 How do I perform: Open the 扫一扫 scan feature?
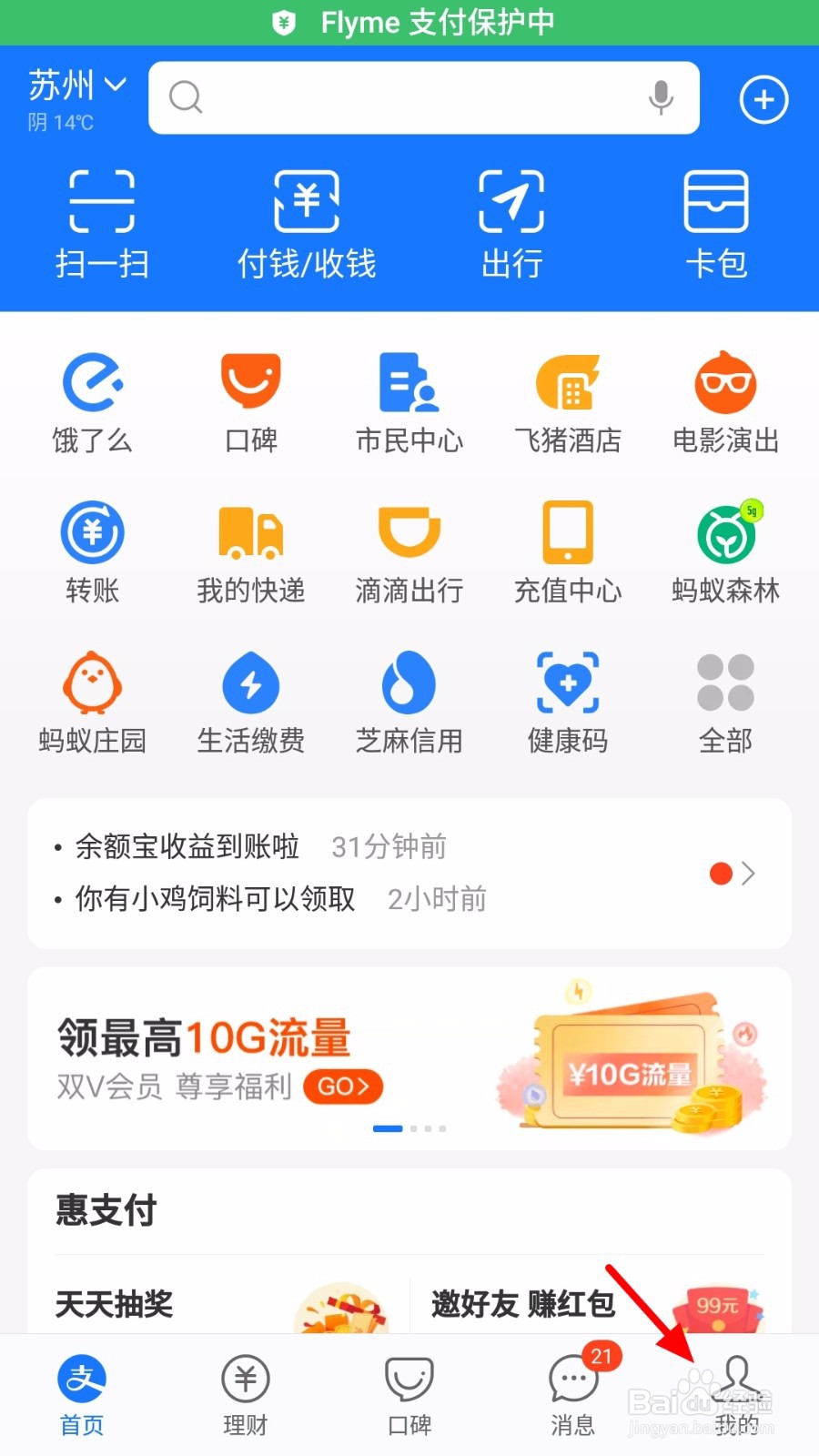pos(102,223)
